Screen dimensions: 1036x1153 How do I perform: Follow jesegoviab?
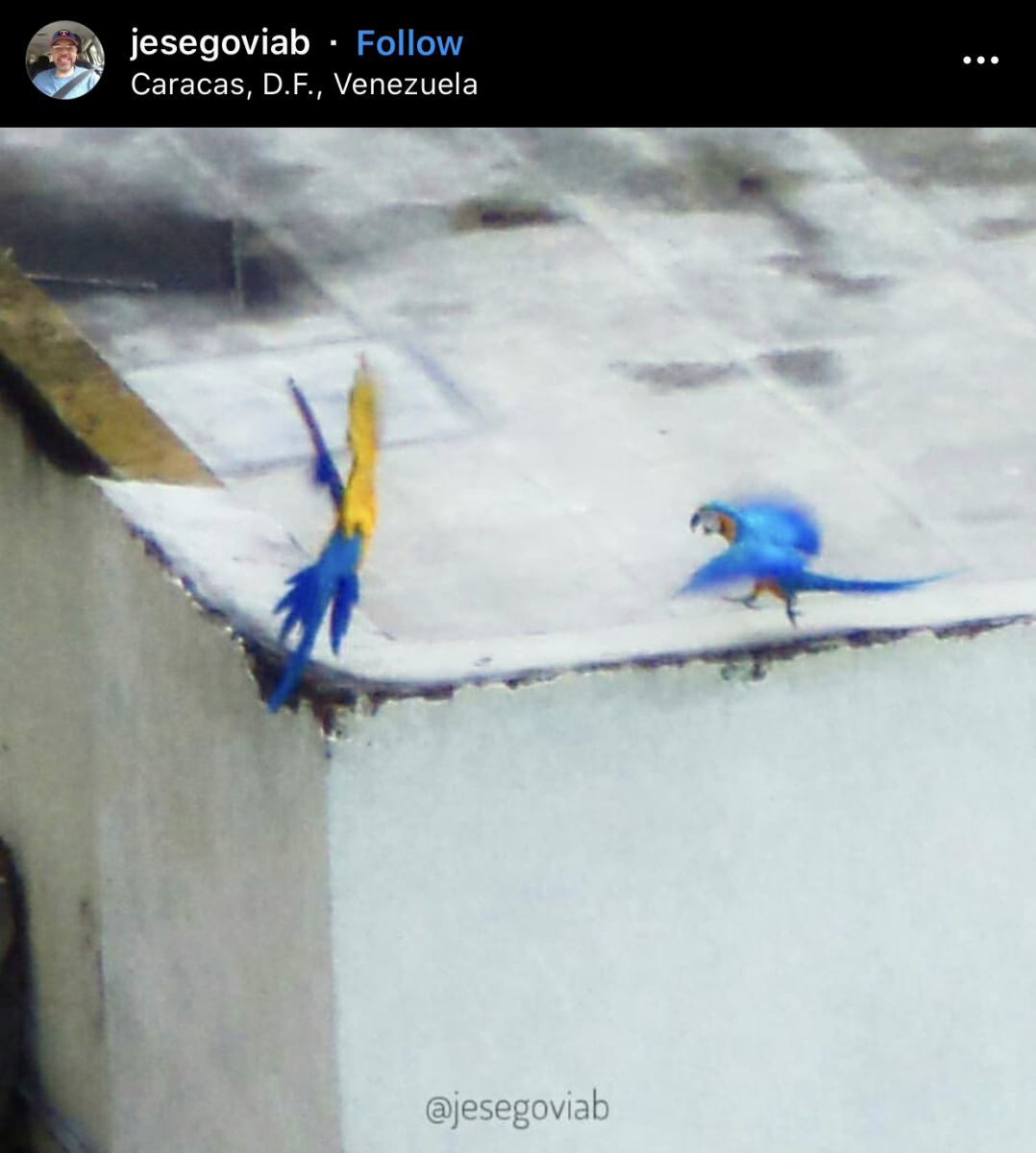click(x=409, y=42)
